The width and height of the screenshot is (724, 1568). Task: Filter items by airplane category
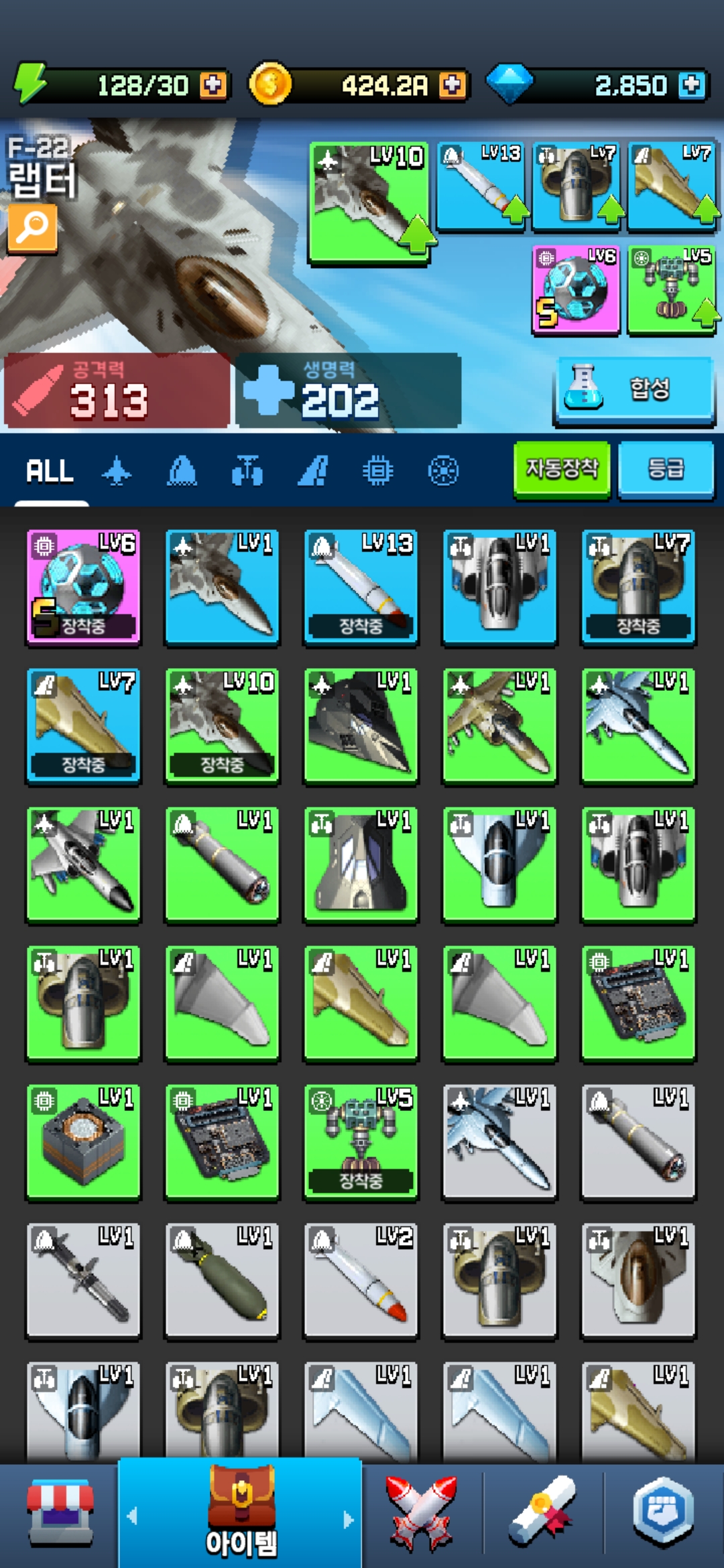pyautogui.click(x=117, y=471)
